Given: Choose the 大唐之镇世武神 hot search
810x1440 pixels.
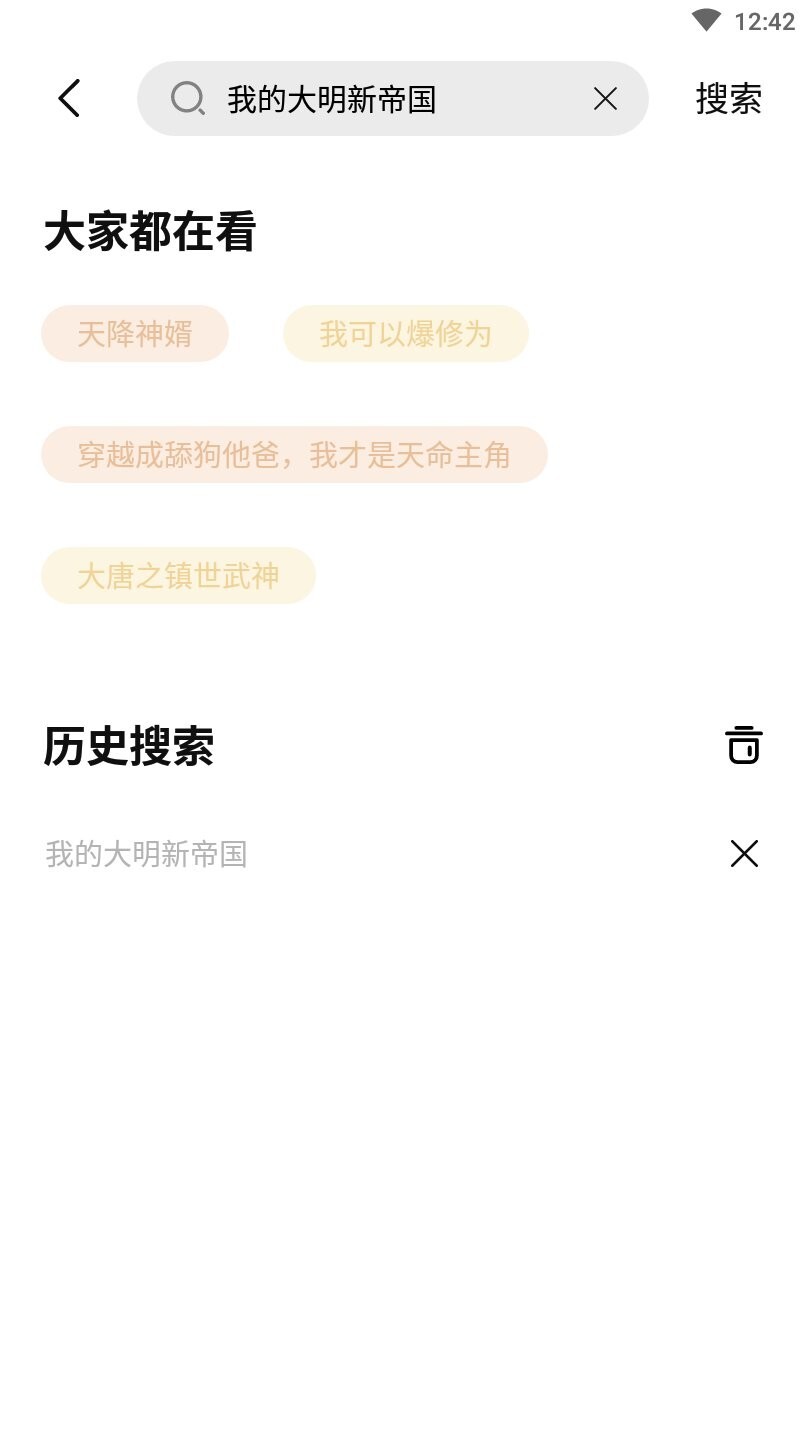Looking at the screenshot, I should [x=178, y=575].
